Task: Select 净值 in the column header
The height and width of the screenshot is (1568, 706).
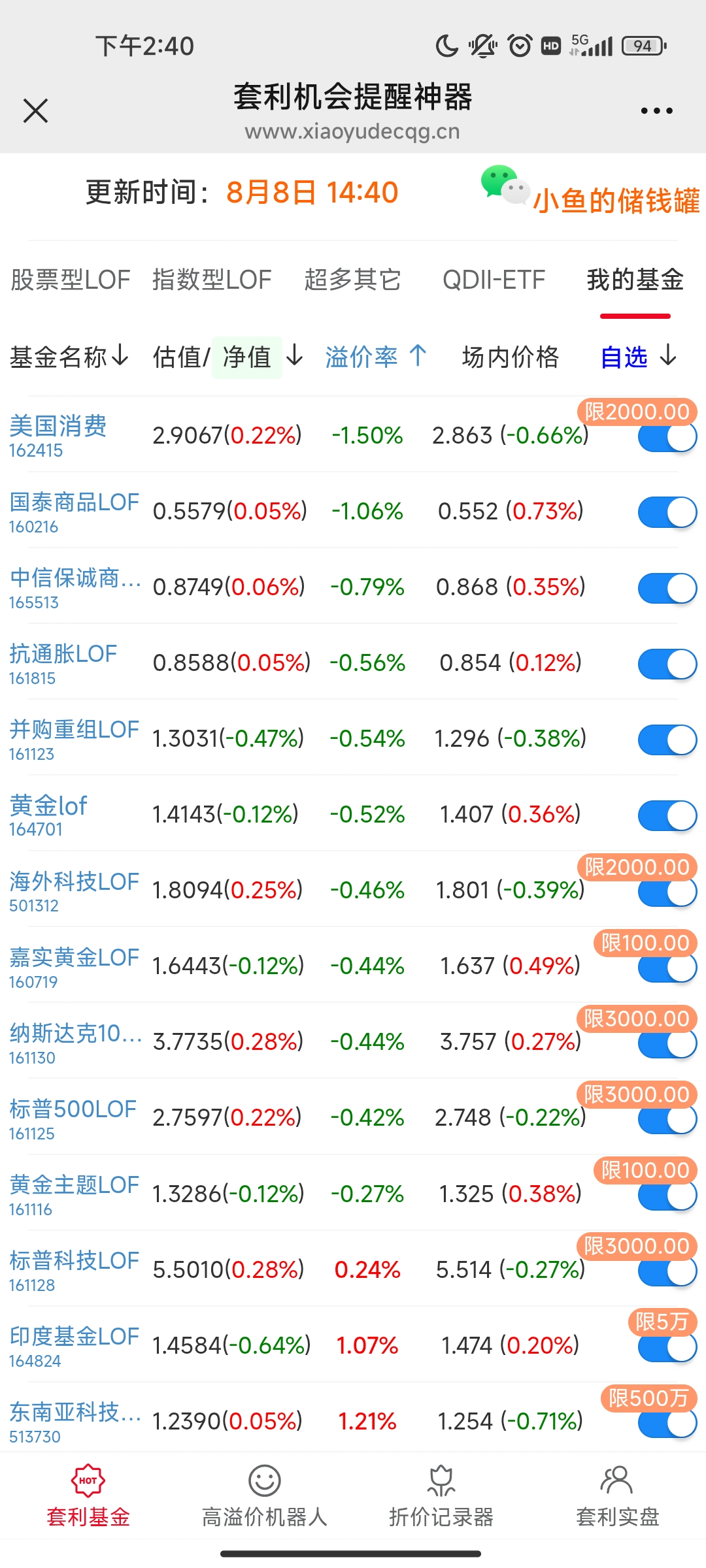Action: coord(247,357)
